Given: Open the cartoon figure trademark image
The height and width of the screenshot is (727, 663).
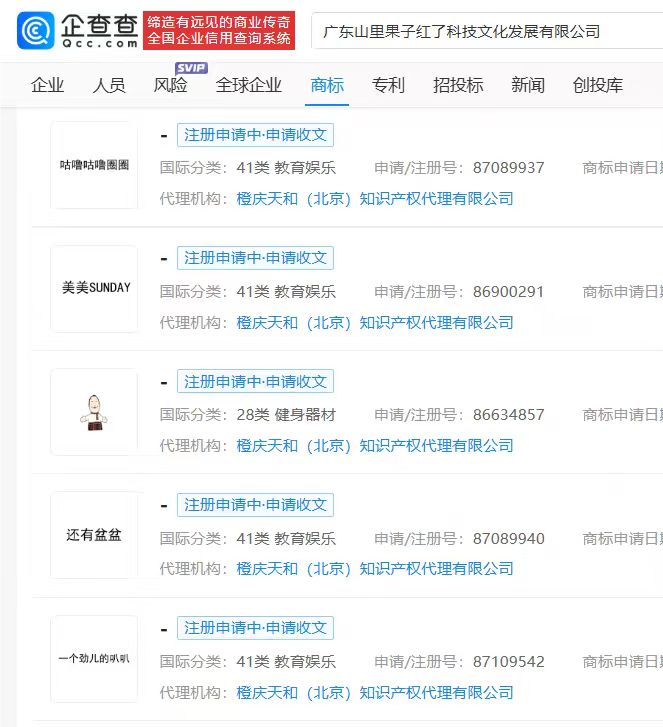Looking at the screenshot, I should 94,411.
